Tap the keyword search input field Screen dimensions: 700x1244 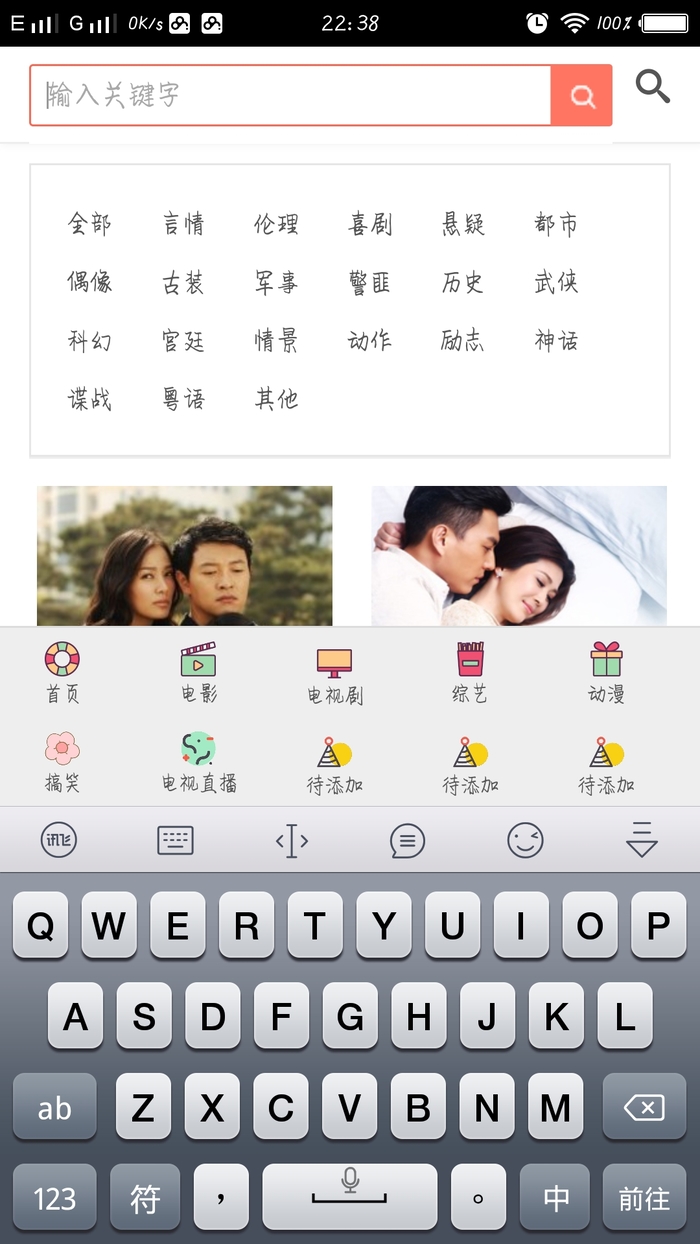[290, 96]
